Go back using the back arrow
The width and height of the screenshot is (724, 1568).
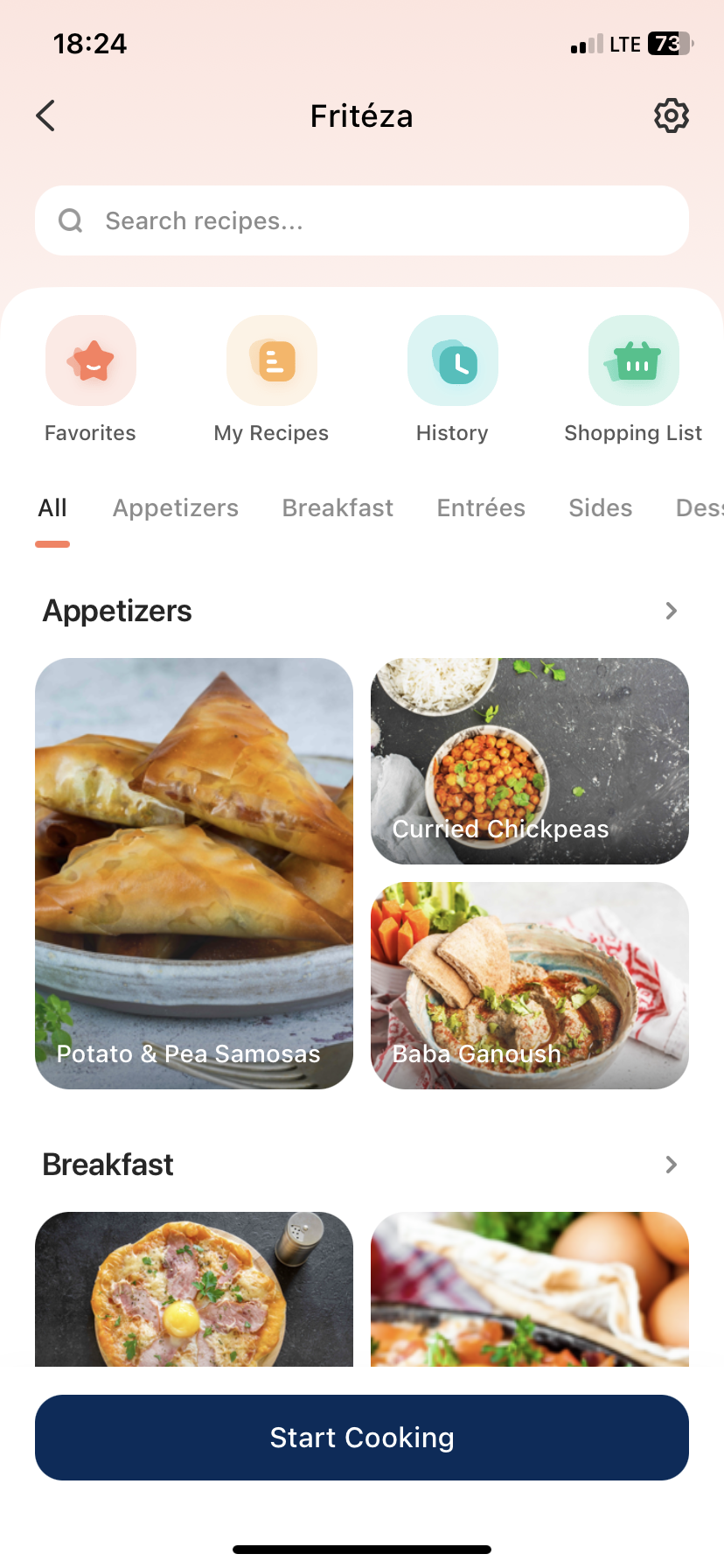[46, 115]
